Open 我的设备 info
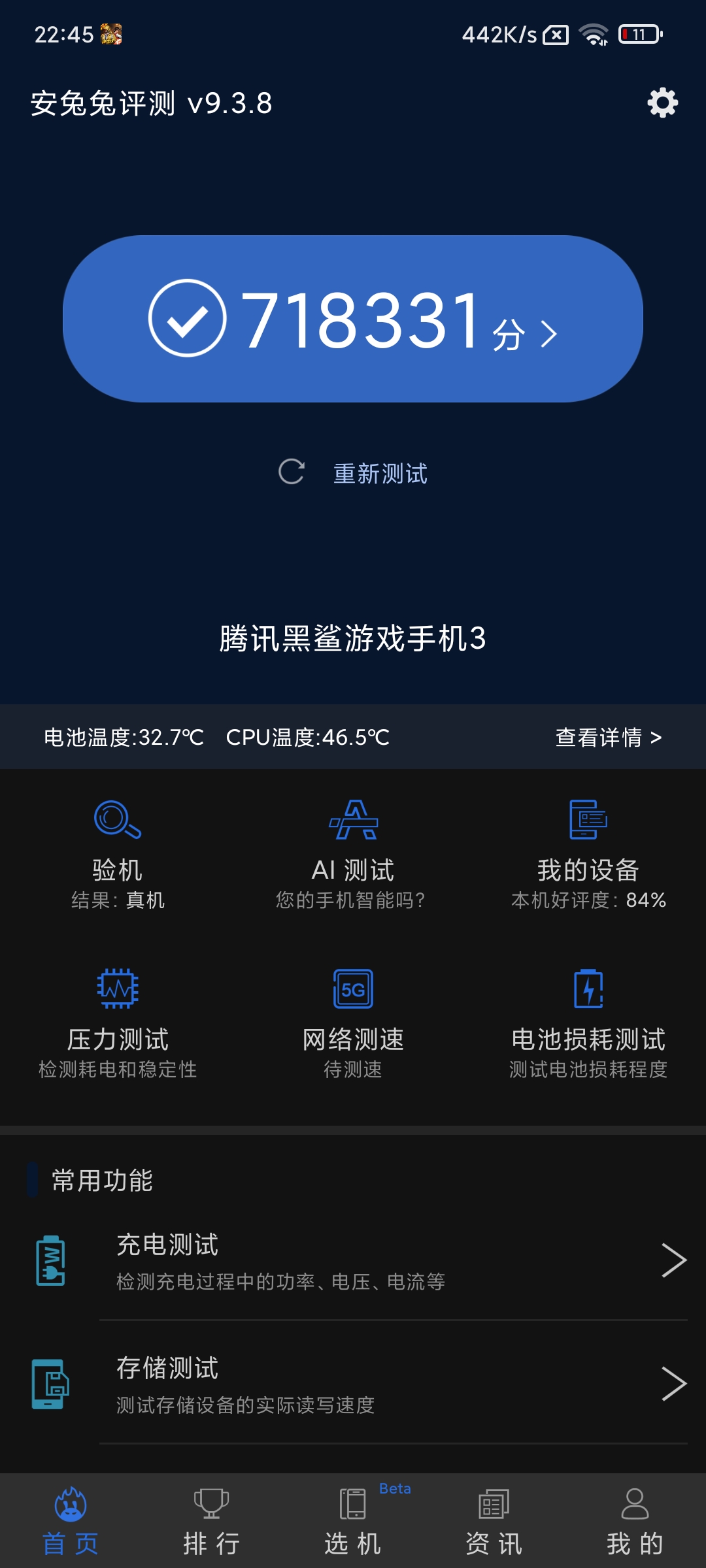Screen dimensions: 706x1568 (x=588, y=855)
